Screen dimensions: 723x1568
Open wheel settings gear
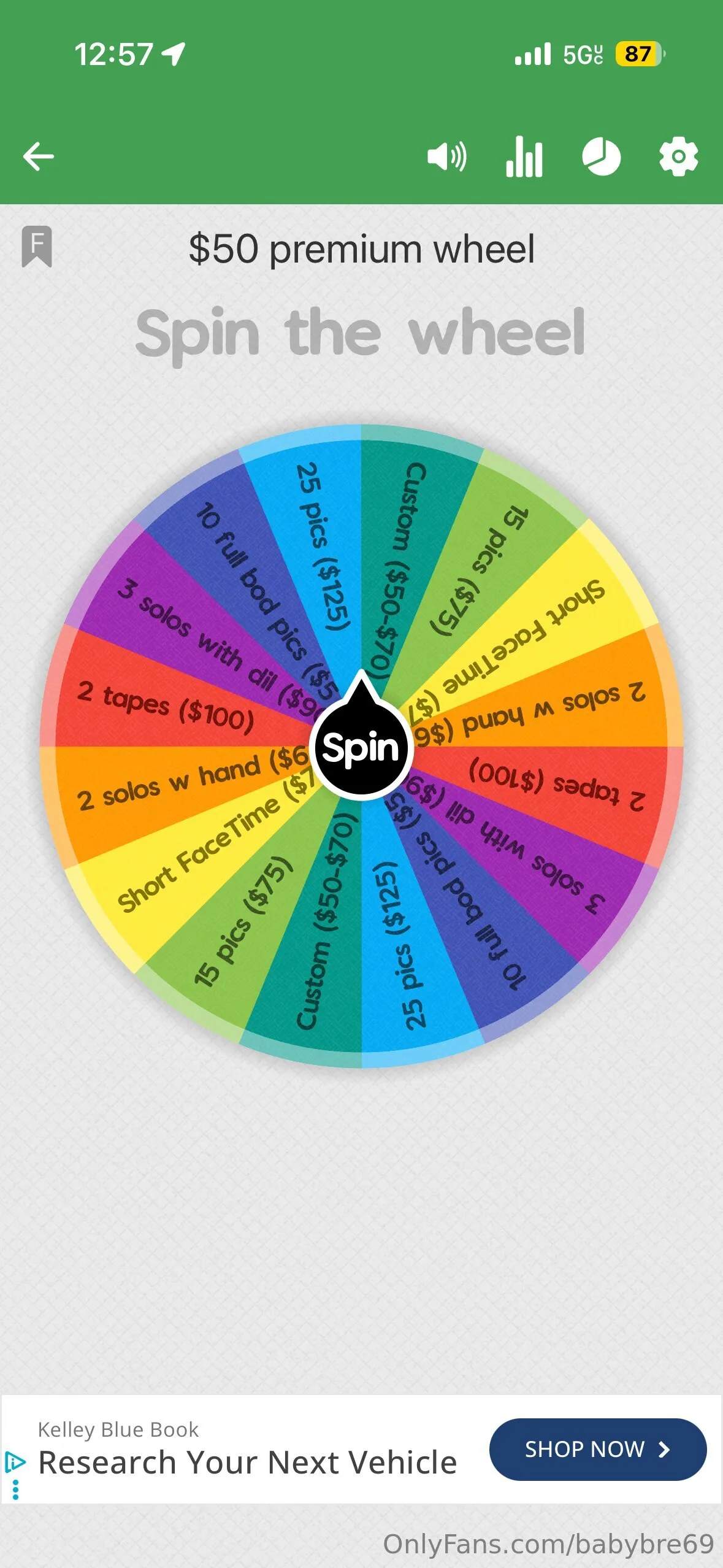point(678,157)
